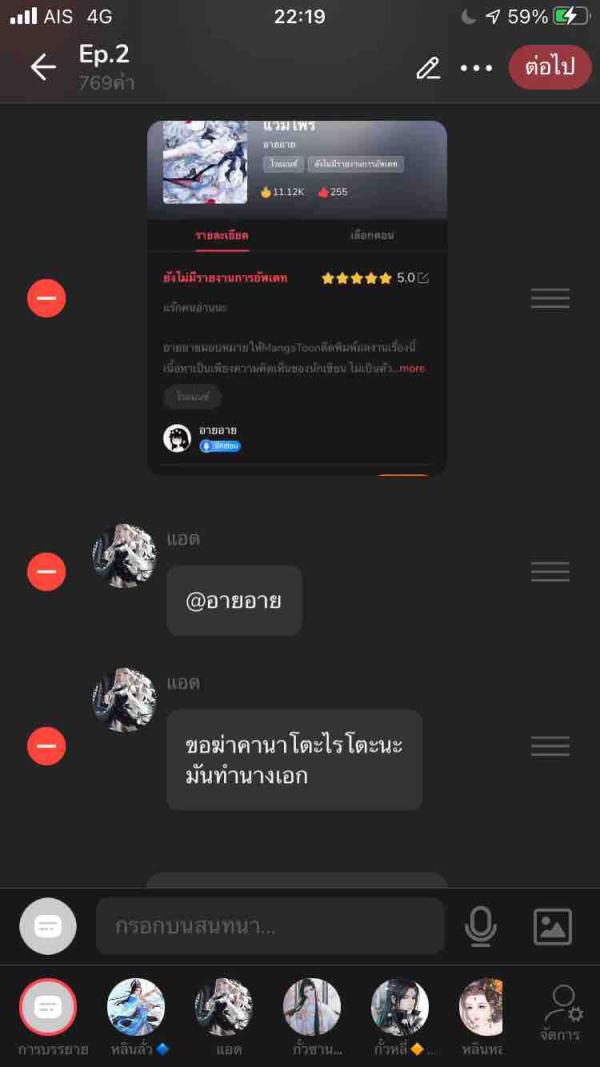The width and height of the screenshot is (600, 1067).
Task: Open the three-dot overflow menu
Action: point(476,68)
